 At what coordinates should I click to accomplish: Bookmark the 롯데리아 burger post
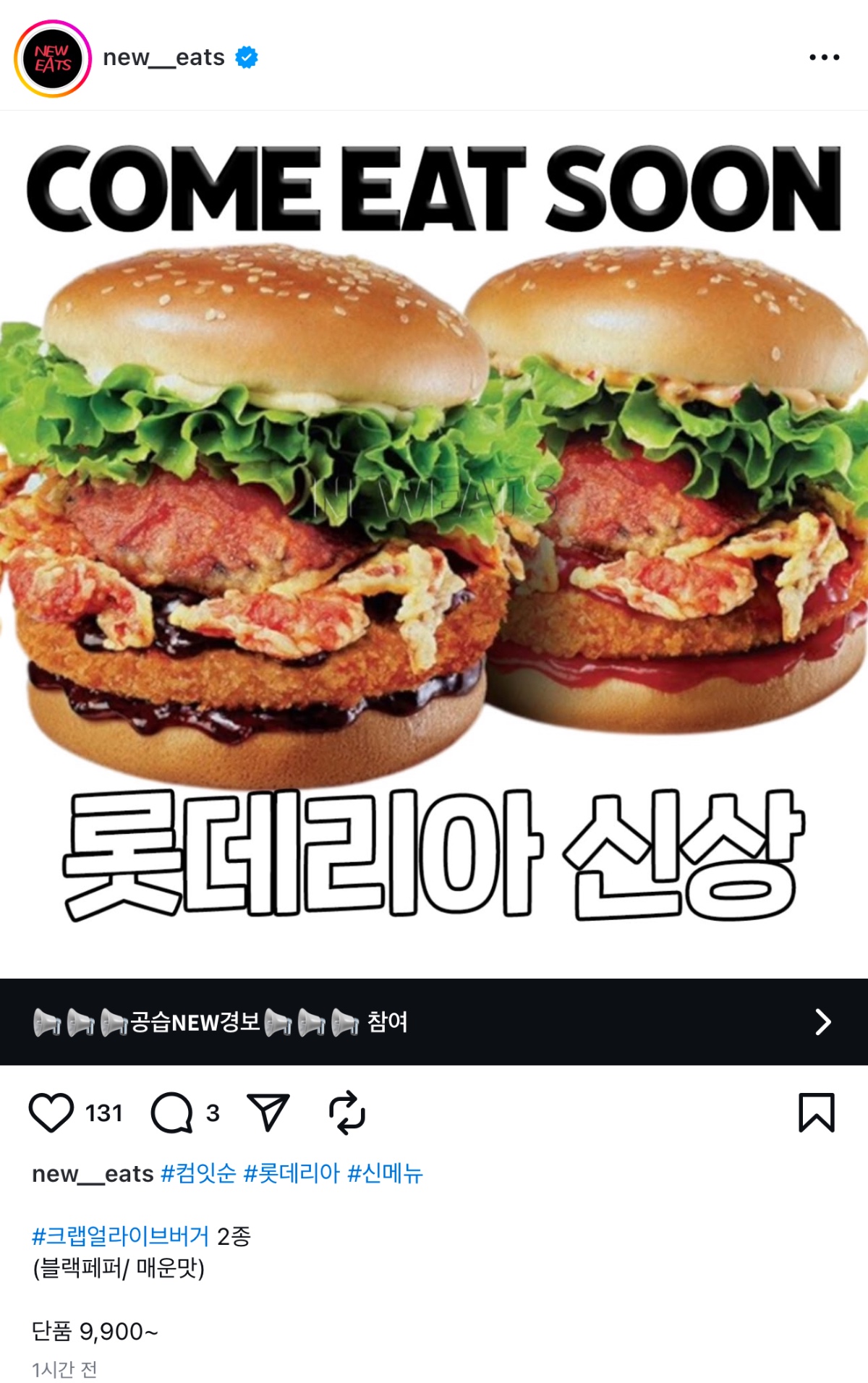(817, 1112)
